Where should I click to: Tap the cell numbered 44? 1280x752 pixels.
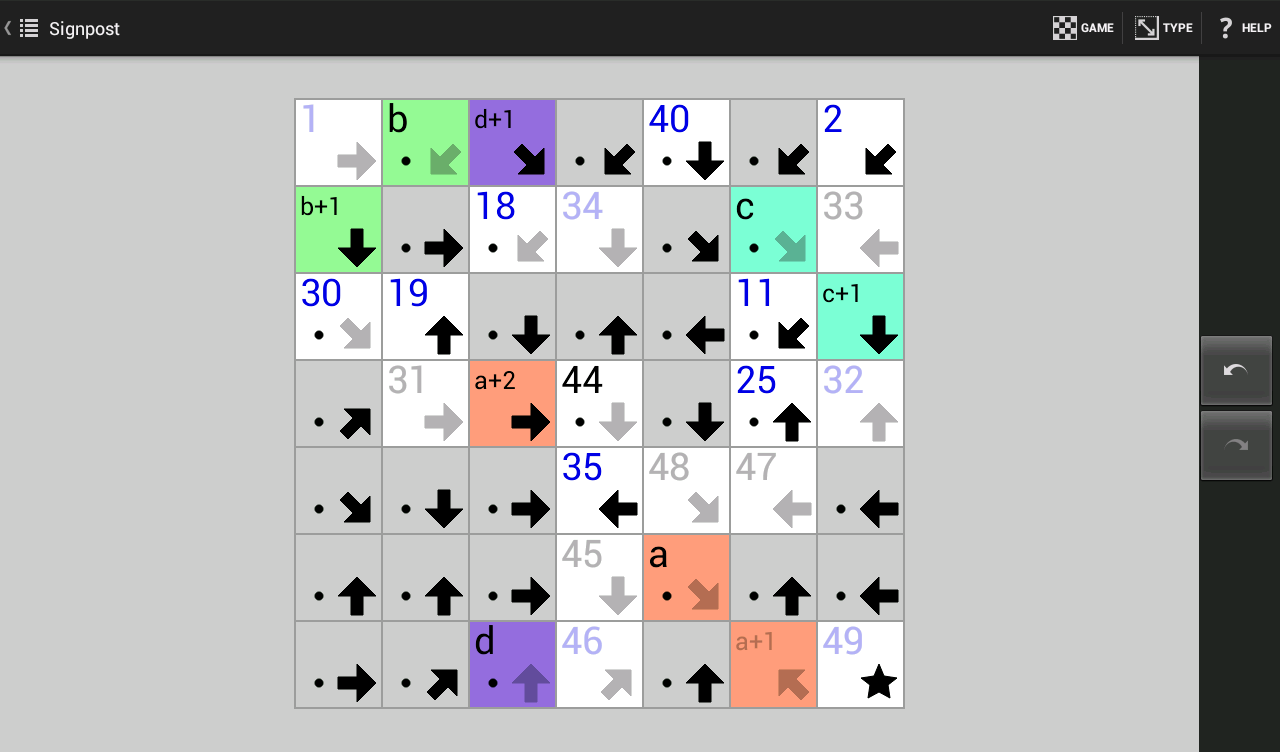coord(599,403)
